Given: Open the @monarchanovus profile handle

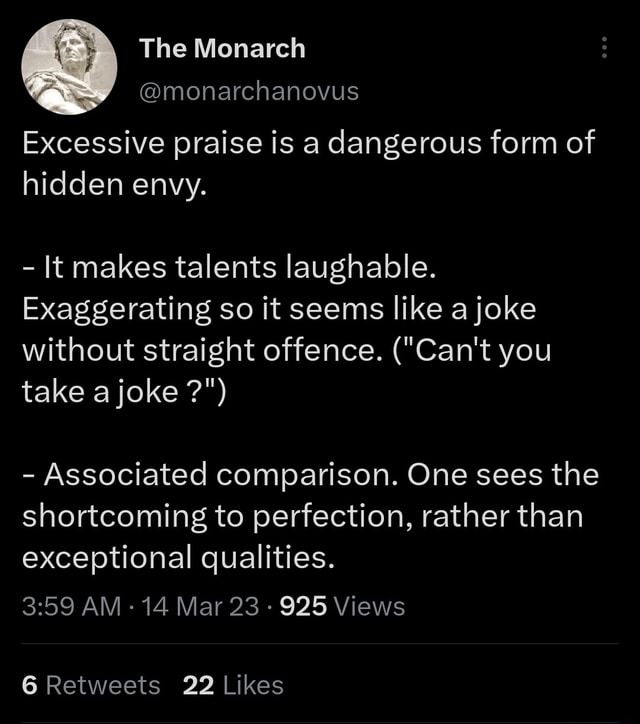Looking at the screenshot, I should click(x=248, y=92).
